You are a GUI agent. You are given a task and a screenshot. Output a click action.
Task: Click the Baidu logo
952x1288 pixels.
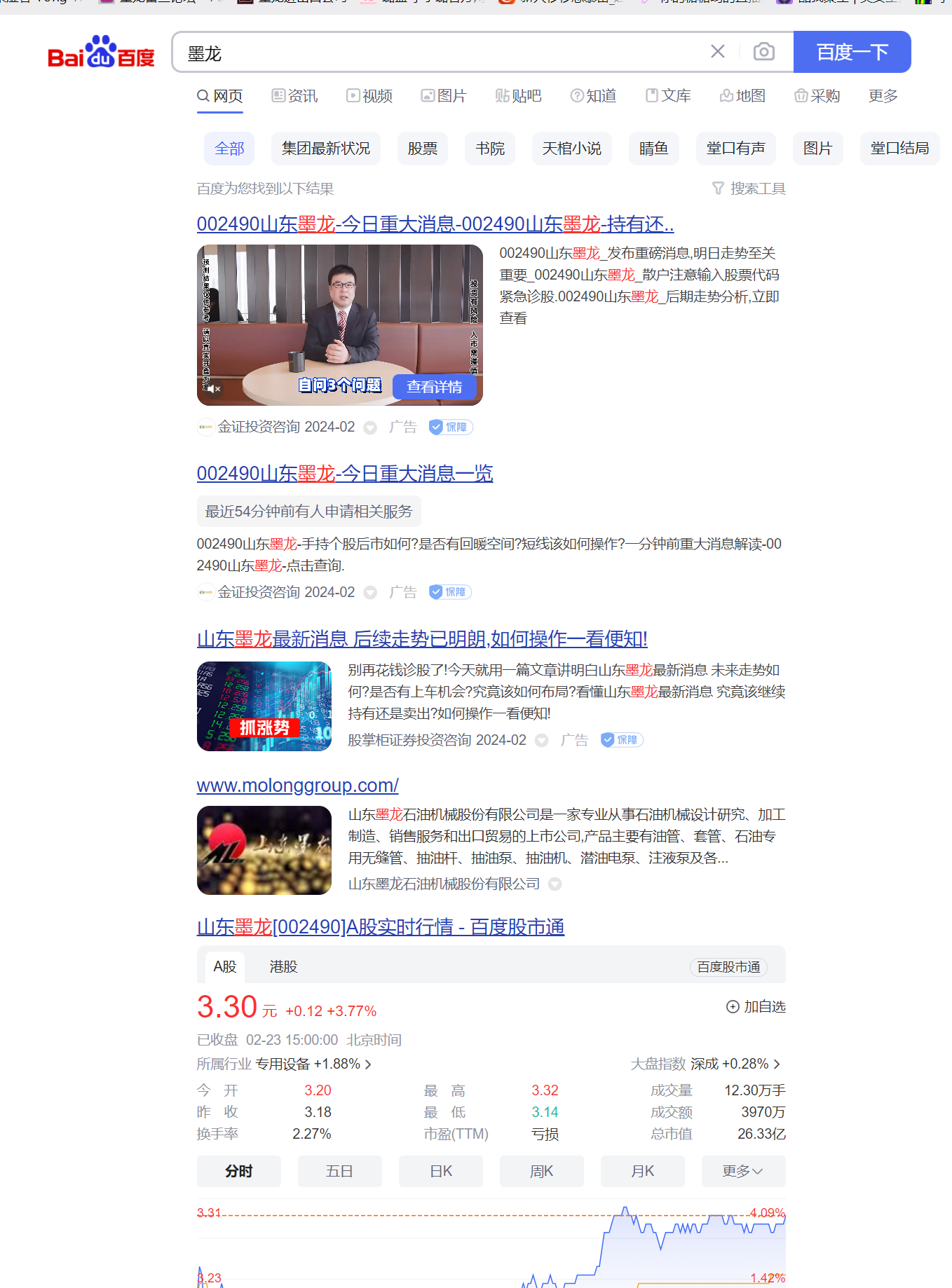[x=100, y=55]
